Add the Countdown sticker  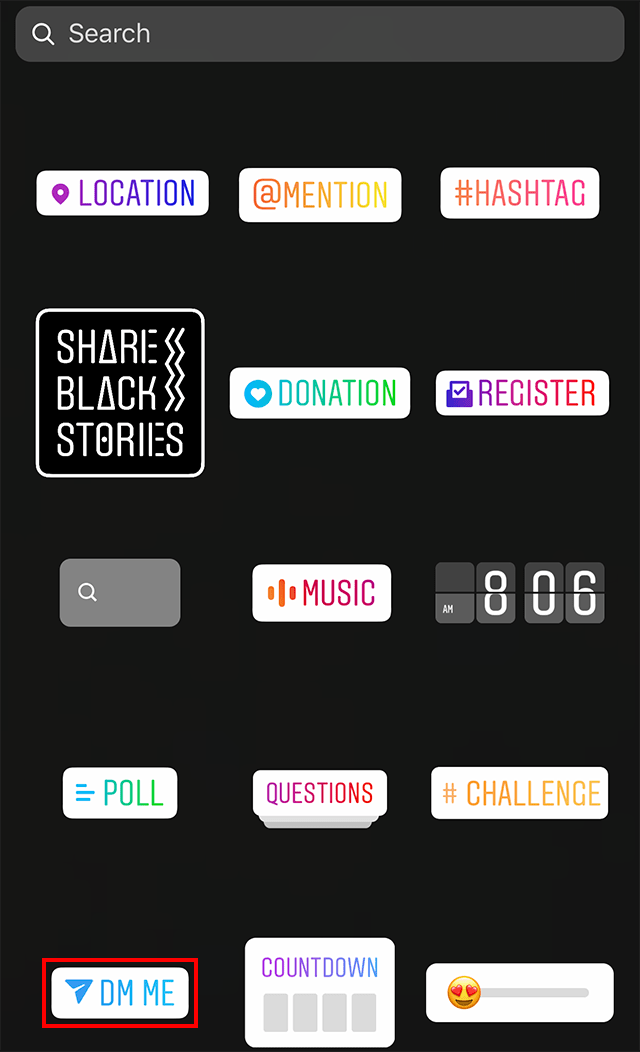320,992
